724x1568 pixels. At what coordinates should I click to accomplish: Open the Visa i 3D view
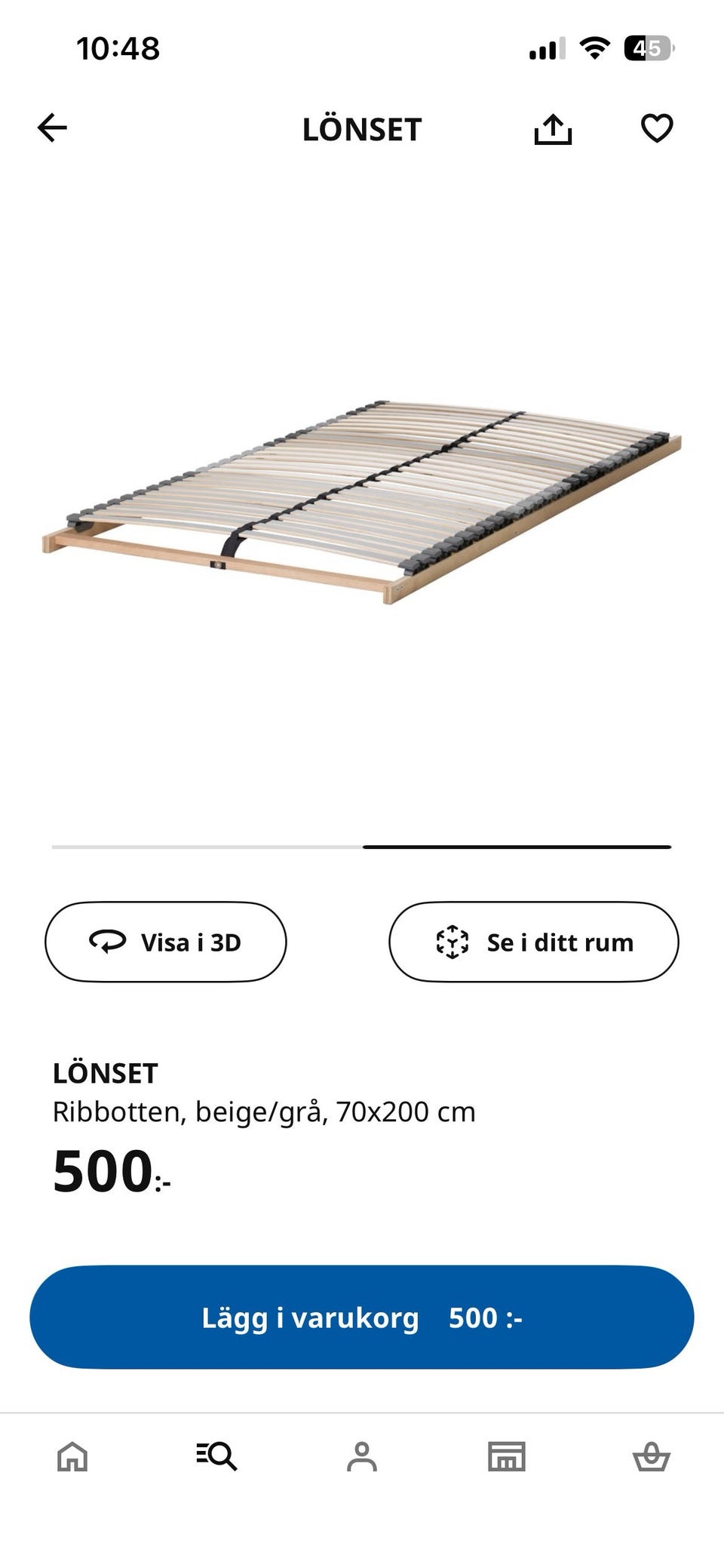point(165,941)
